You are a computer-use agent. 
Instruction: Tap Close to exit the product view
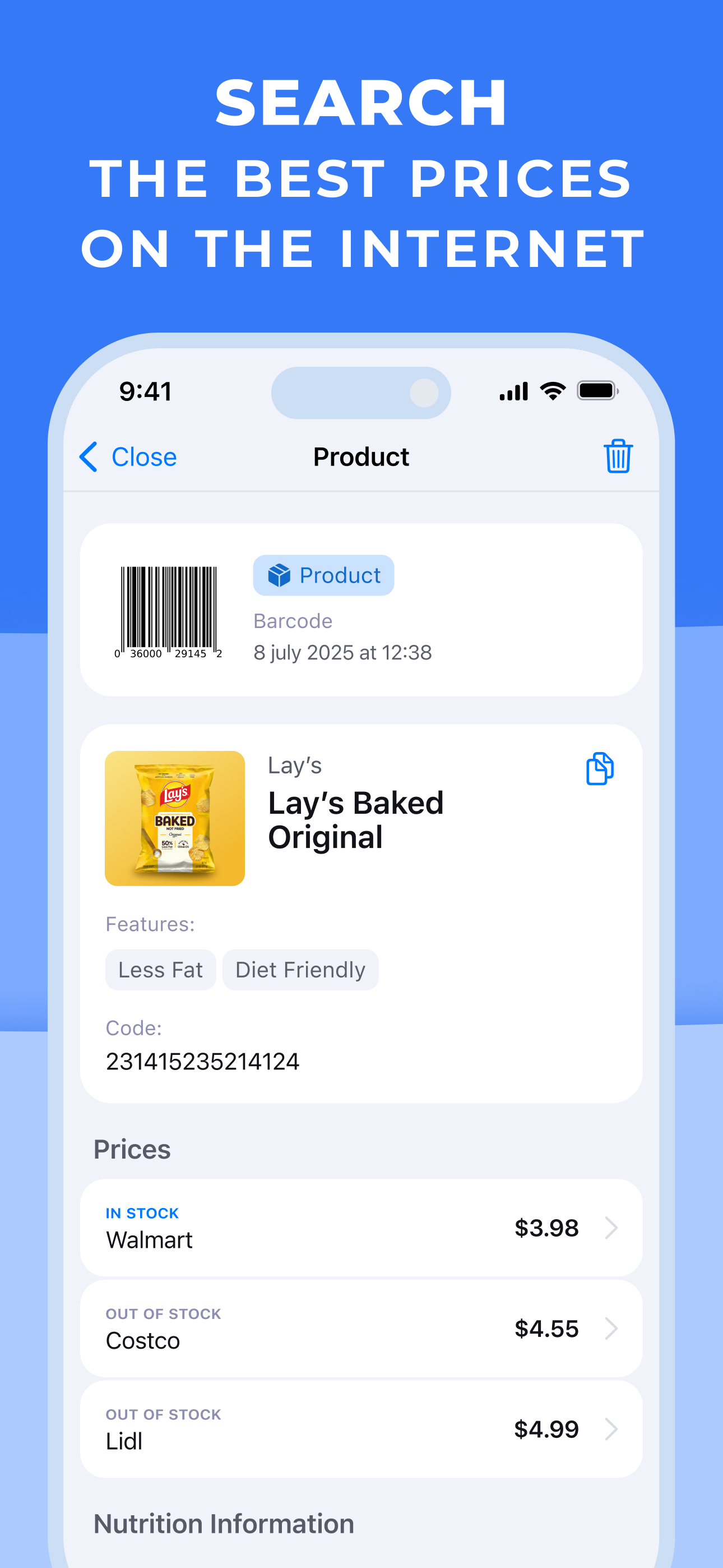pyautogui.click(x=143, y=457)
